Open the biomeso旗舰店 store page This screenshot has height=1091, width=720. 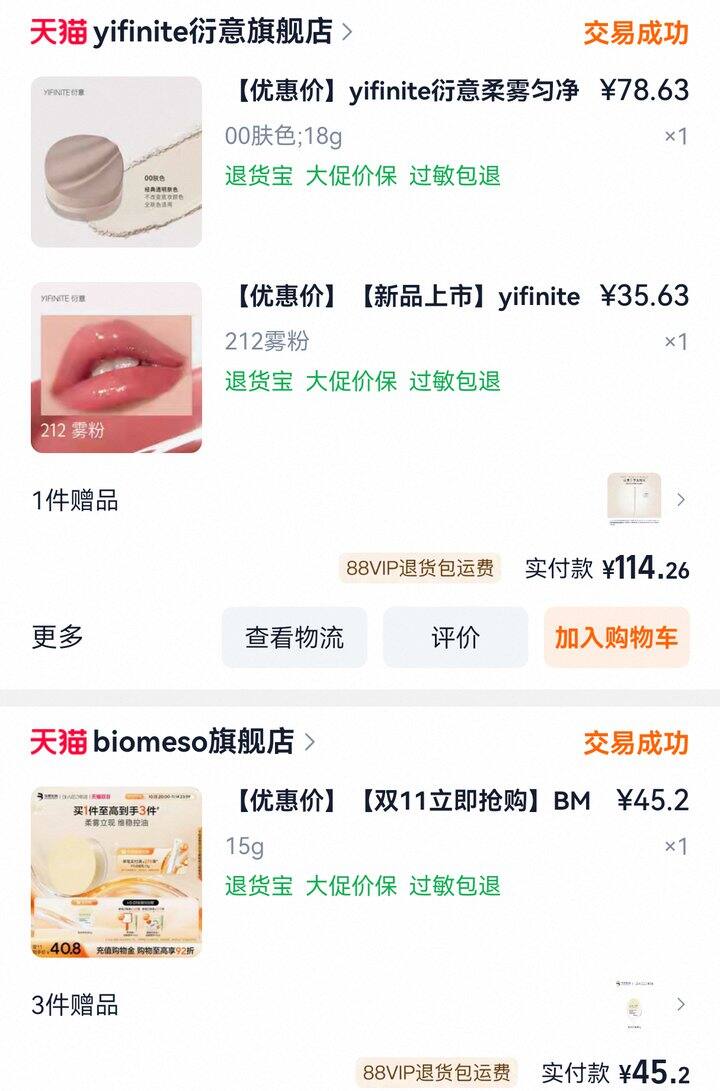[x=193, y=742]
